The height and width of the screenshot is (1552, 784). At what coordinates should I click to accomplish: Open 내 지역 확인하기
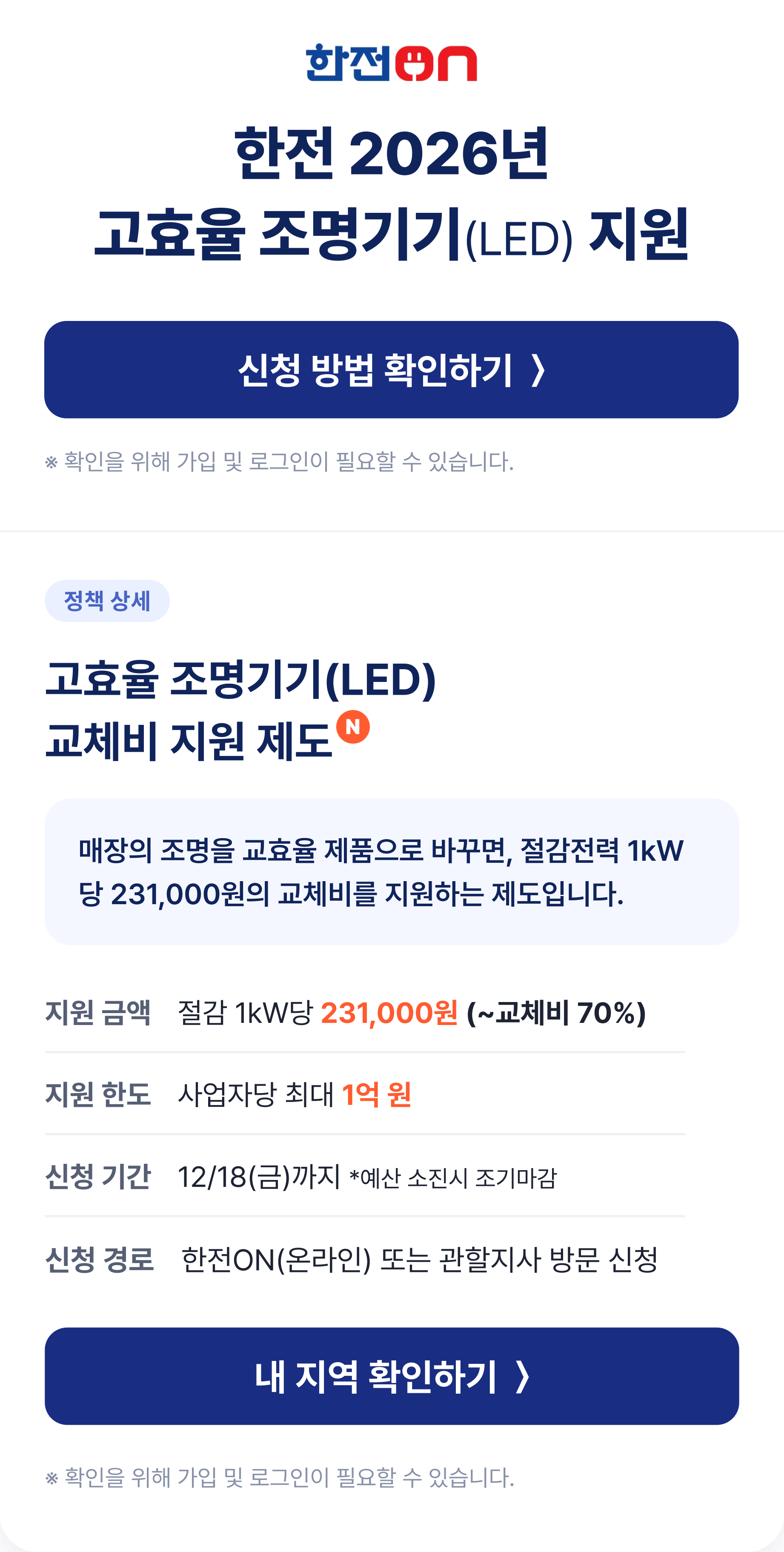pos(392,1376)
